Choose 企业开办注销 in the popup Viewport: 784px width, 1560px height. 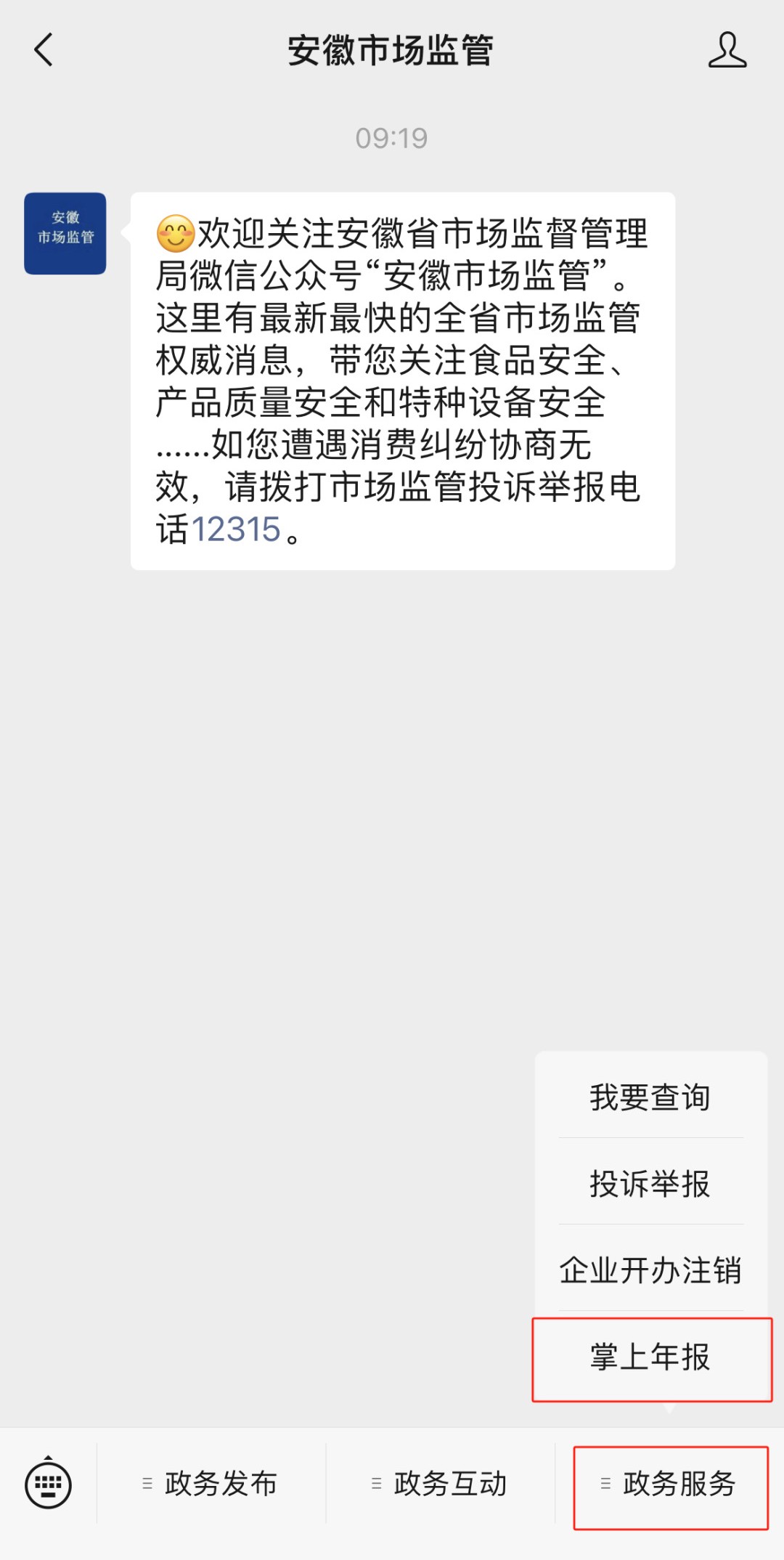(650, 1269)
